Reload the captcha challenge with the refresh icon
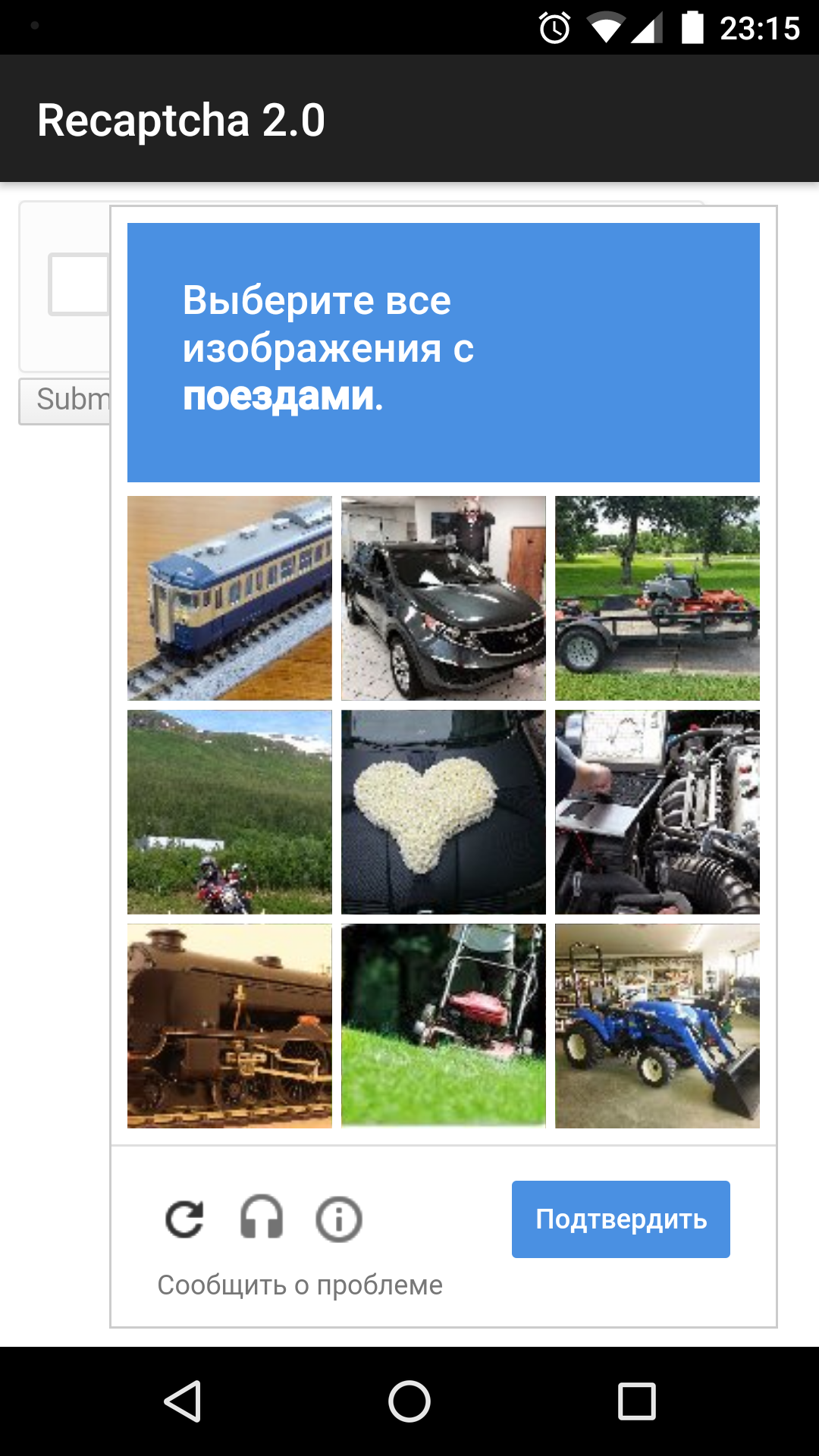819x1456 pixels. (x=184, y=1219)
